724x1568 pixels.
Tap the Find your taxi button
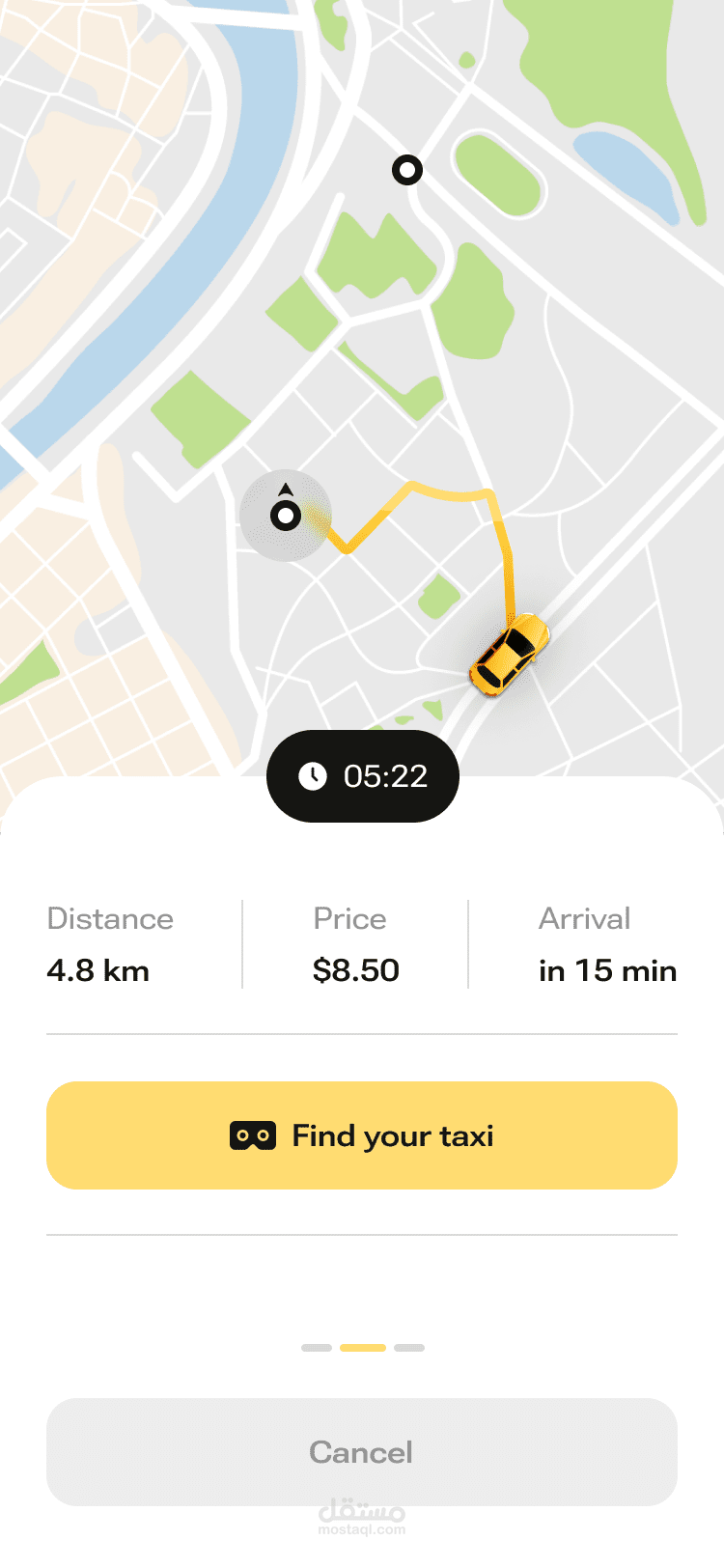pos(362,1135)
